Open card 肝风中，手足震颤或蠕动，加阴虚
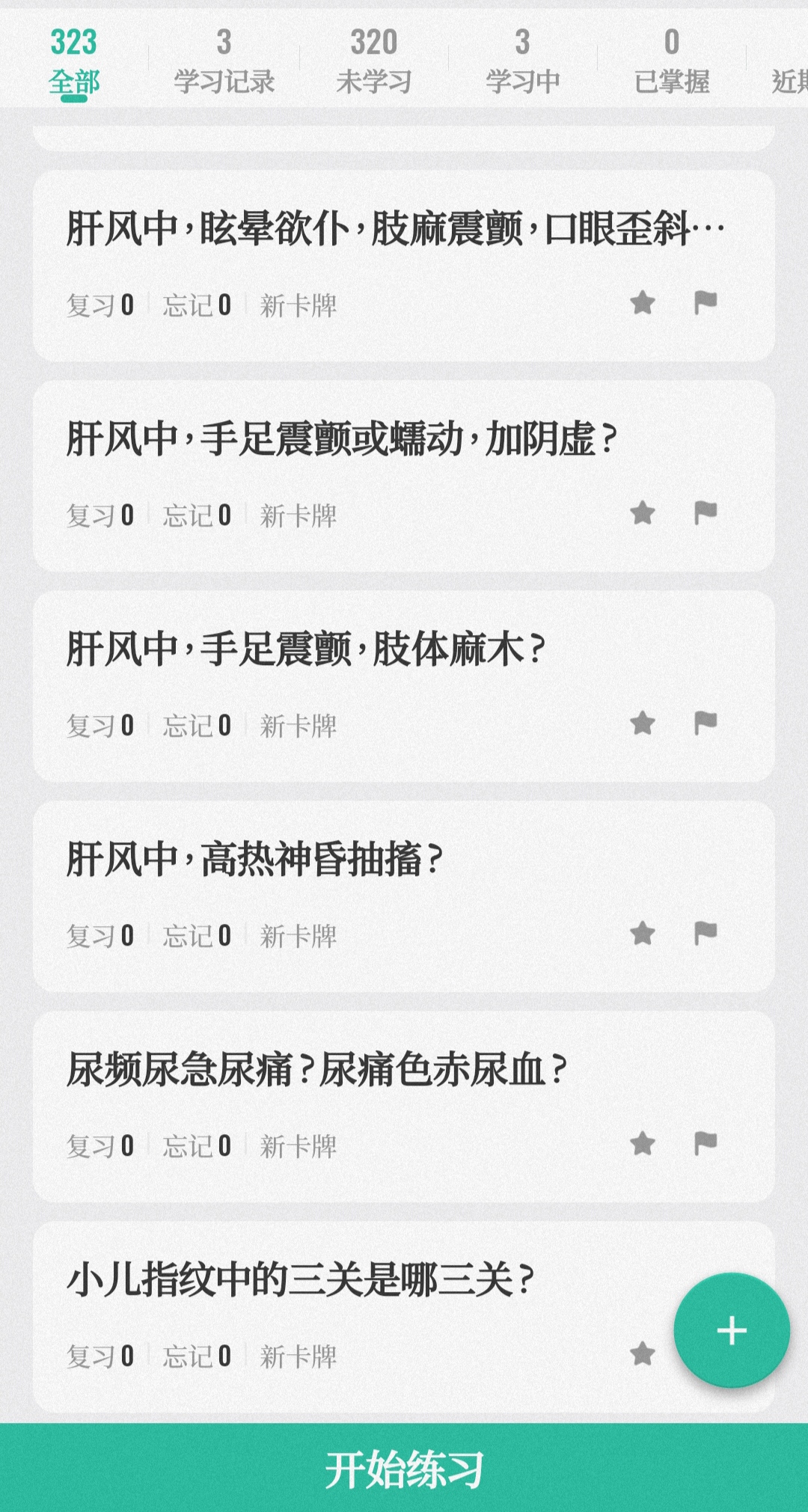The height and width of the screenshot is (1512, 808). pyautogui.click(x=404, y=477)
